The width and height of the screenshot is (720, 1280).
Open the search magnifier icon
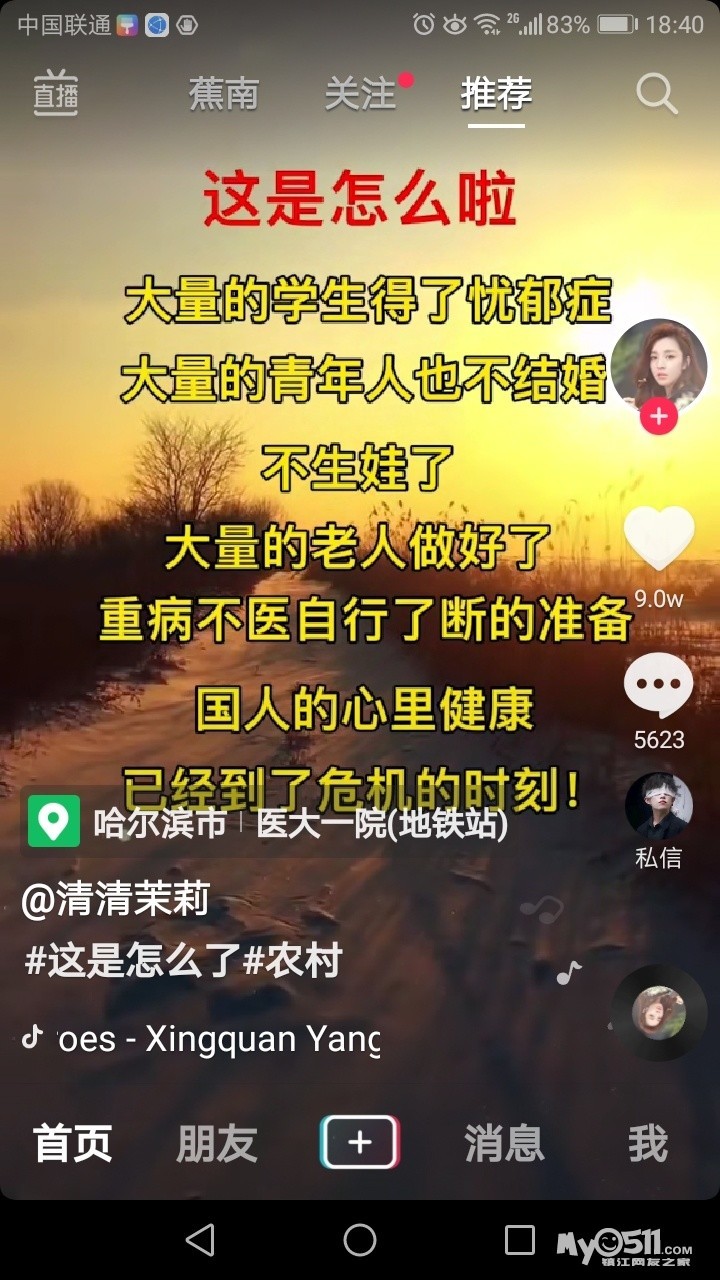point(657,94)
